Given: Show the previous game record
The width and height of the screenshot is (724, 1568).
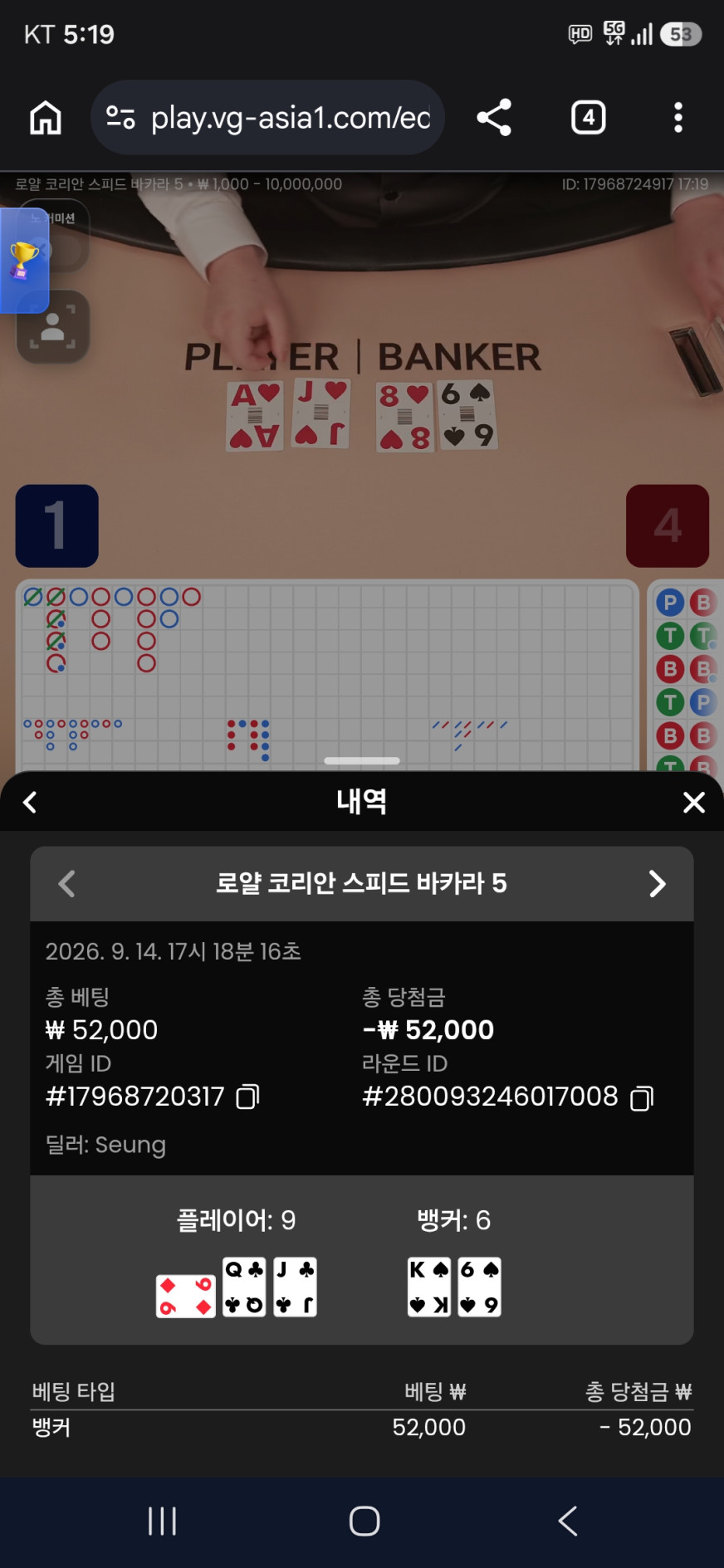Looking at the screenshot, I should [67, 883].
